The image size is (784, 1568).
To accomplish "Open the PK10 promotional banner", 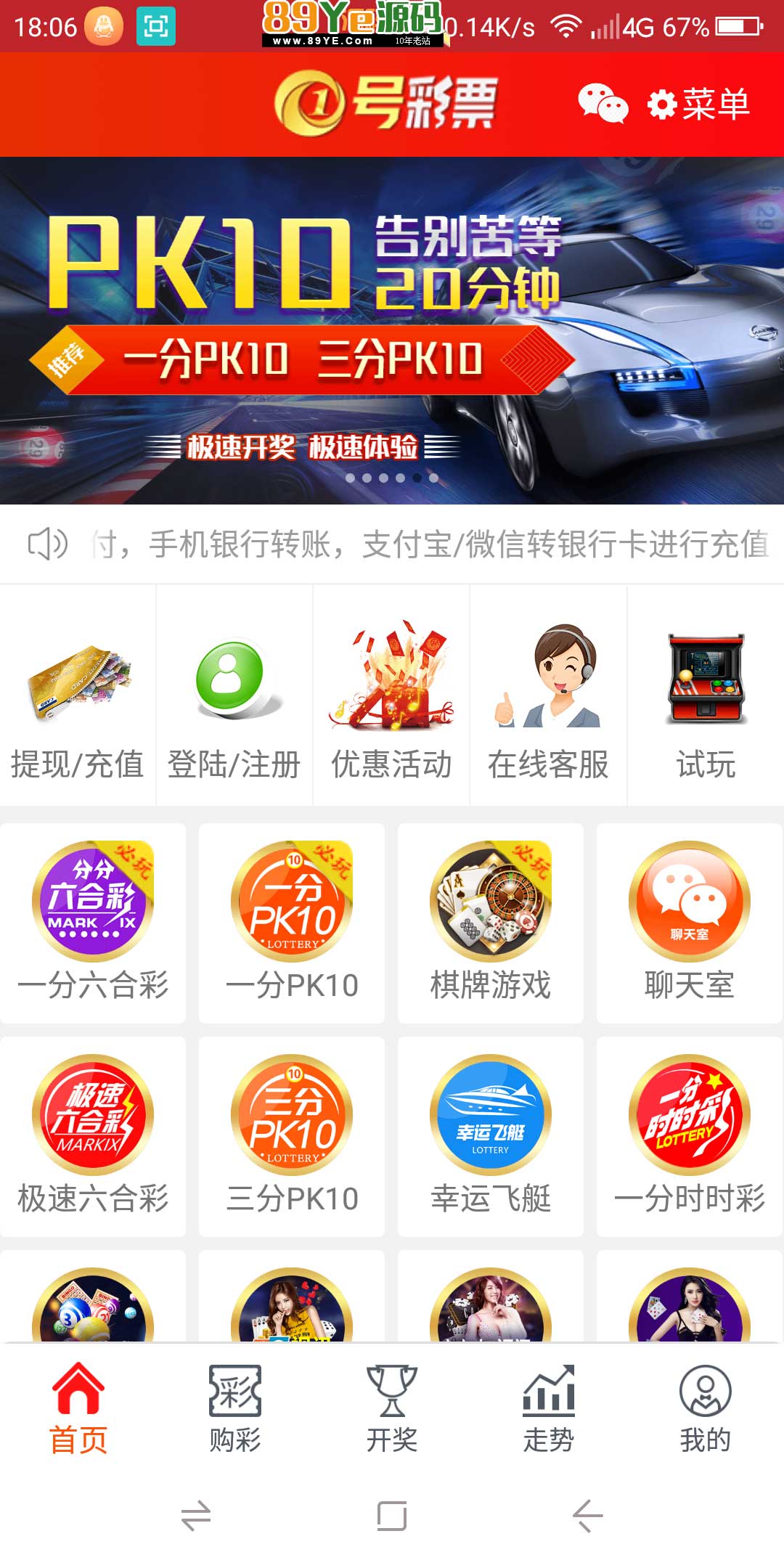I will 392,330.
